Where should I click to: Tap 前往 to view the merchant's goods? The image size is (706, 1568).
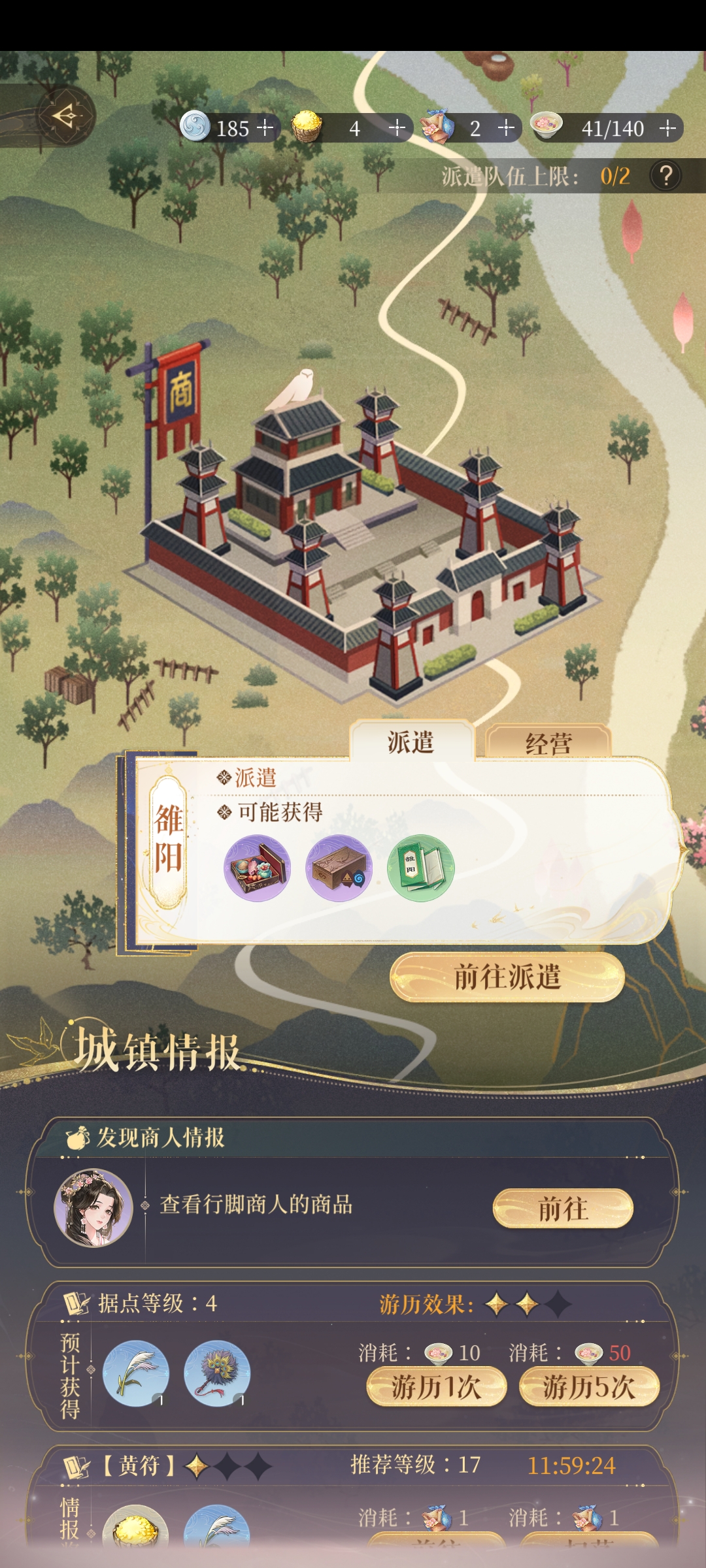pyautogui.click(x=563, y=1209)
